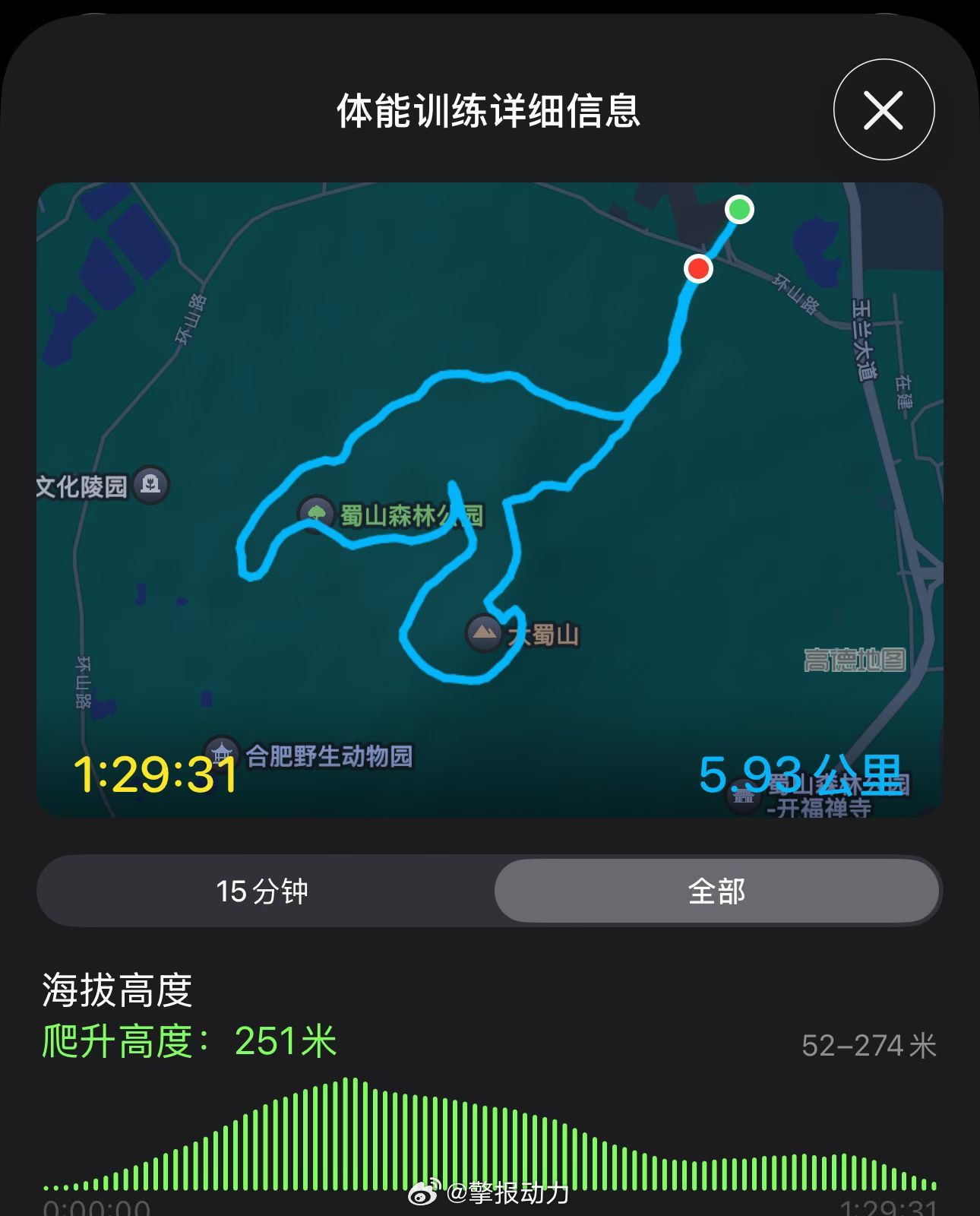The image size is (980, 1216).
Task: Tap the 大蜀山 mountain icon
Action: pos(485,632)
